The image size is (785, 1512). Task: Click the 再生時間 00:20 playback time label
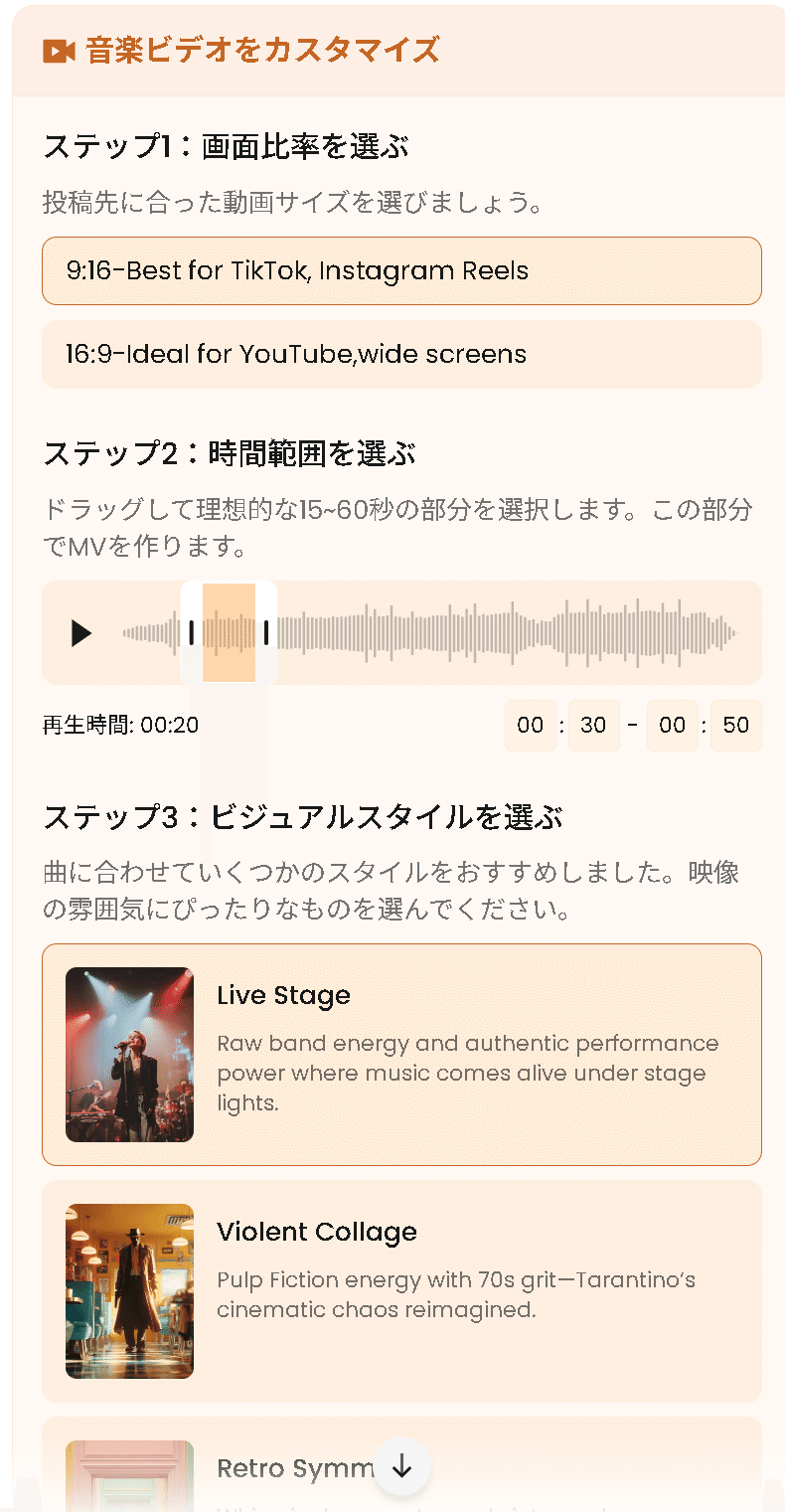[119, 725]
